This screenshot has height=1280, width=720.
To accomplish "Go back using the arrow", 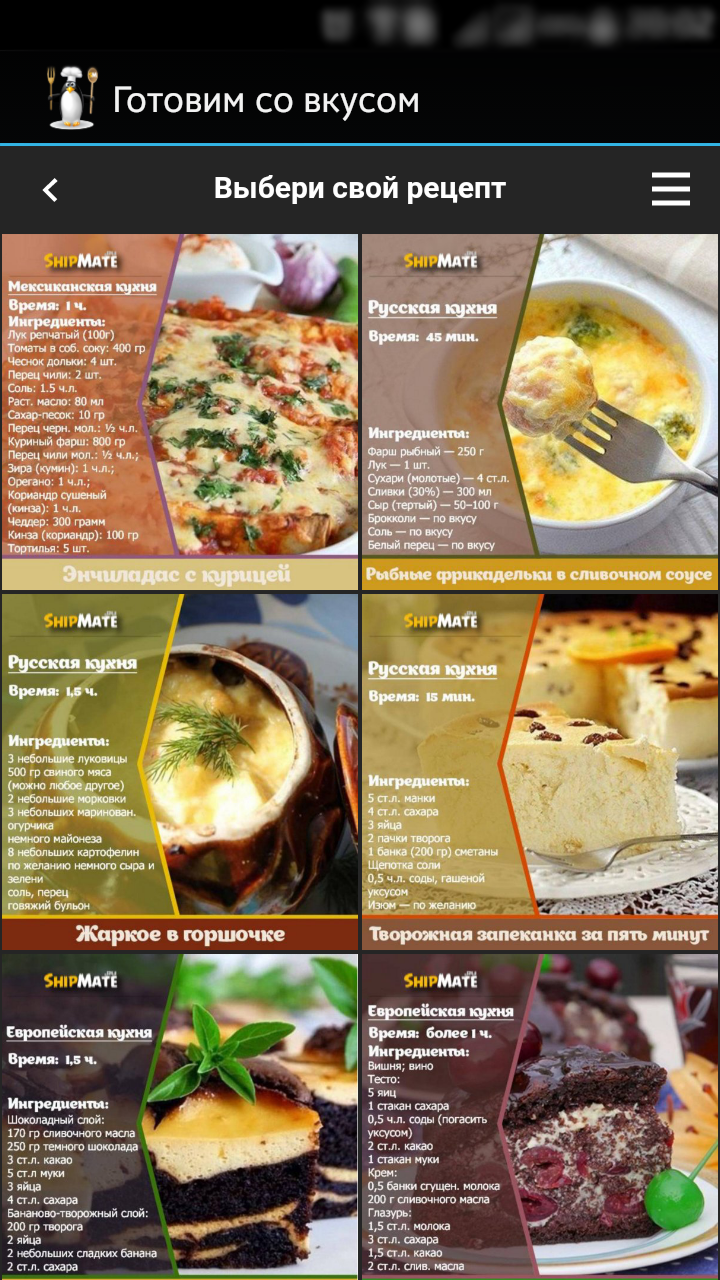I will [50, 189].
